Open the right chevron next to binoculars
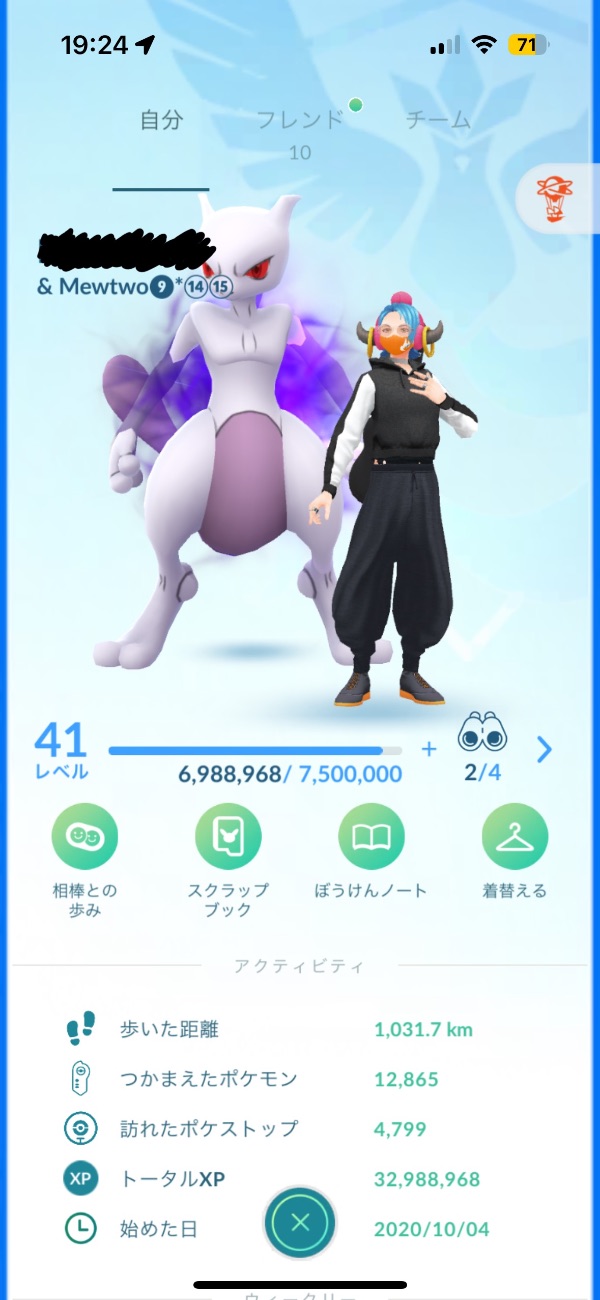Image resolution: width=600 pixels, height=1300 pixels. click(544, 749)
